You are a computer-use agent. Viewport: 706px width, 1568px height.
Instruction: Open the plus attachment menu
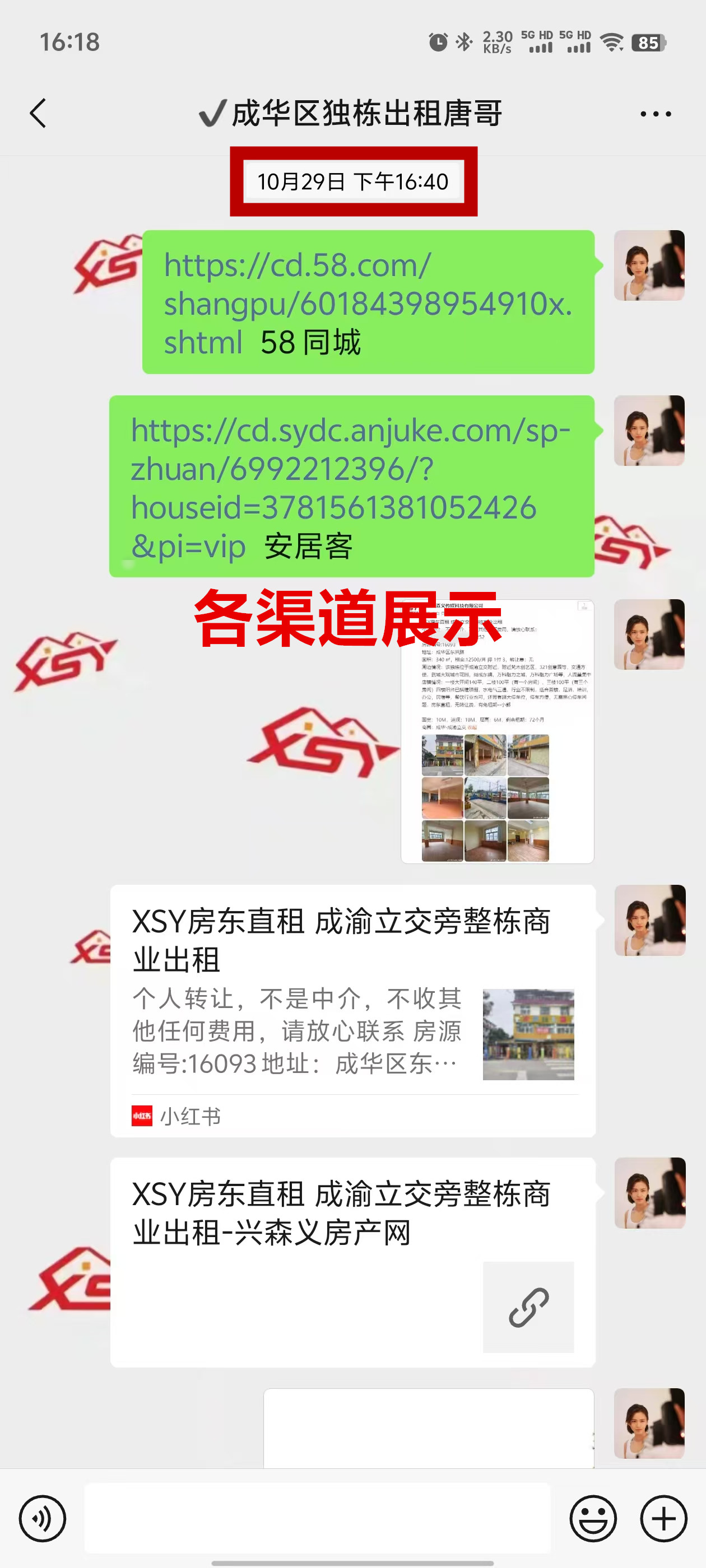click(663, 1519)
